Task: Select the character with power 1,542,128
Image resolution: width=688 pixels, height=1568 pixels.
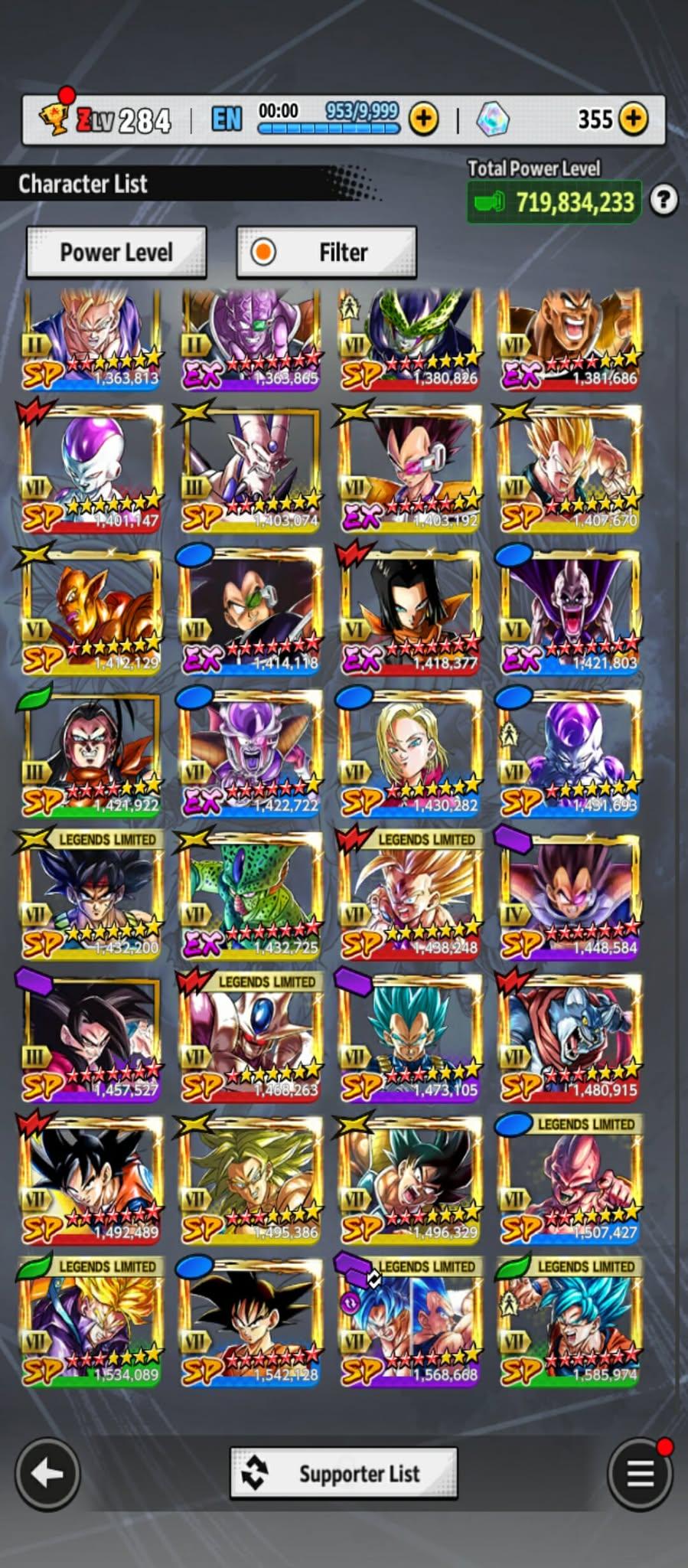Action: [x=249, y=1322]
